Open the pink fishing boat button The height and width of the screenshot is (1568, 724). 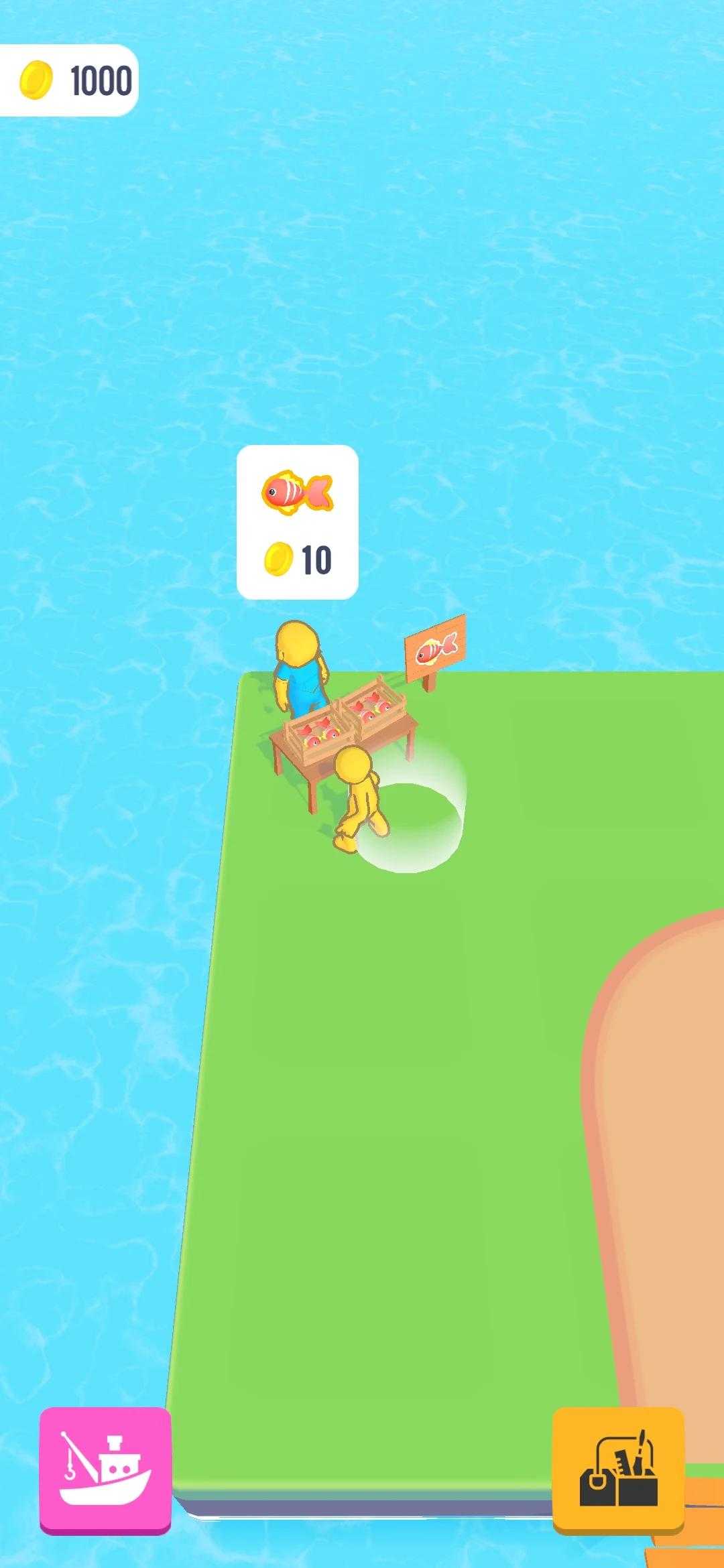105,1469
